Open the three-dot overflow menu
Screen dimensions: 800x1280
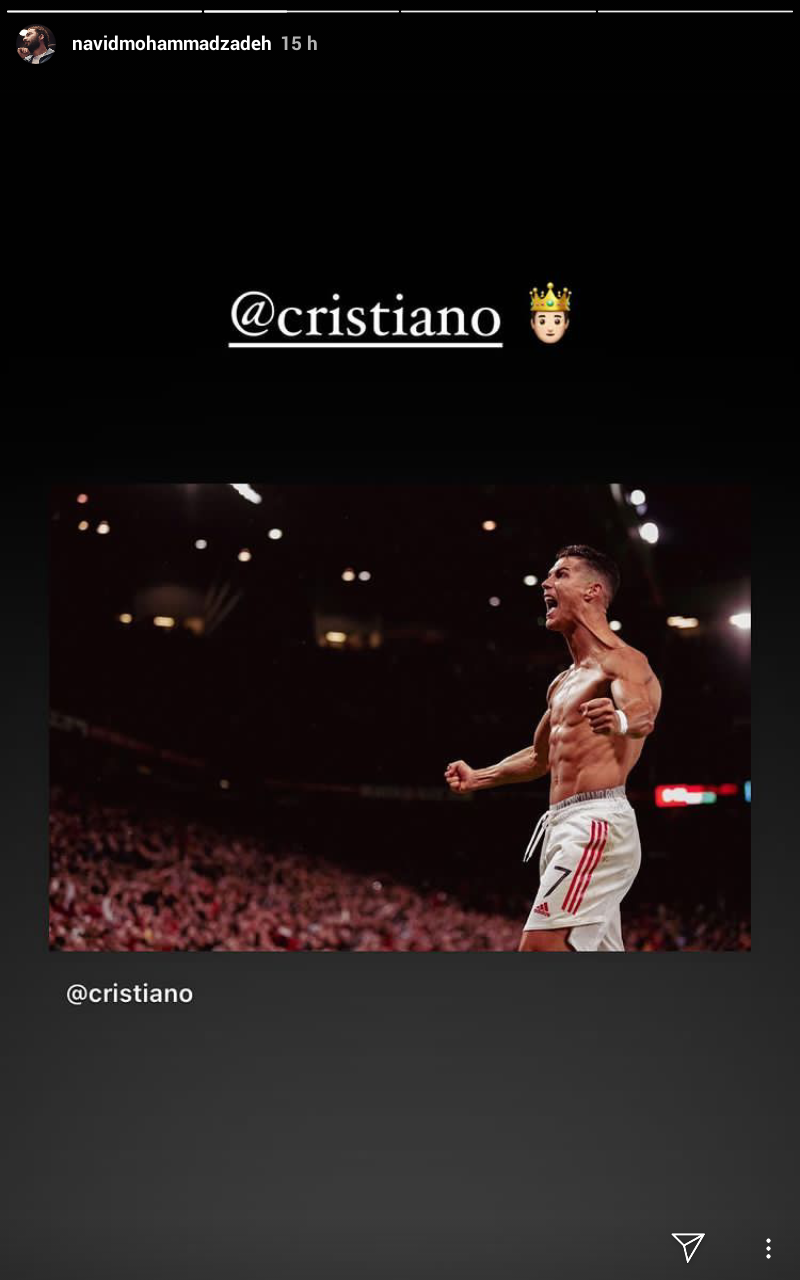tap(767, 1247)
